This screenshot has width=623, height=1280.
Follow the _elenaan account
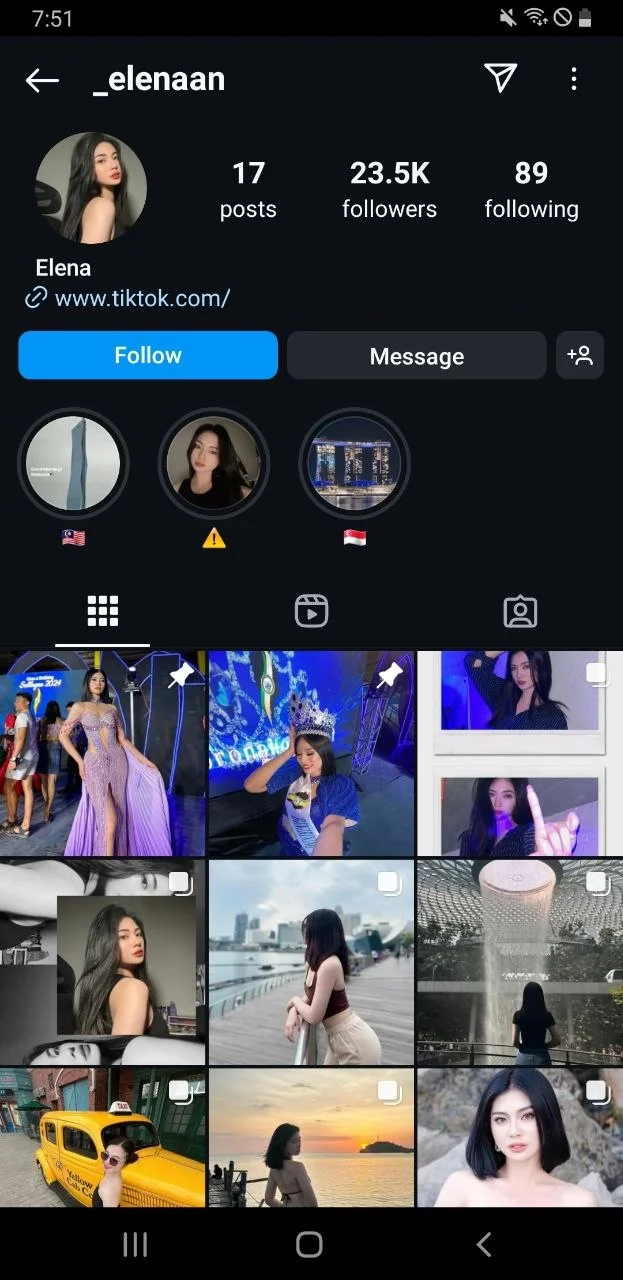(x=148, y=355)
